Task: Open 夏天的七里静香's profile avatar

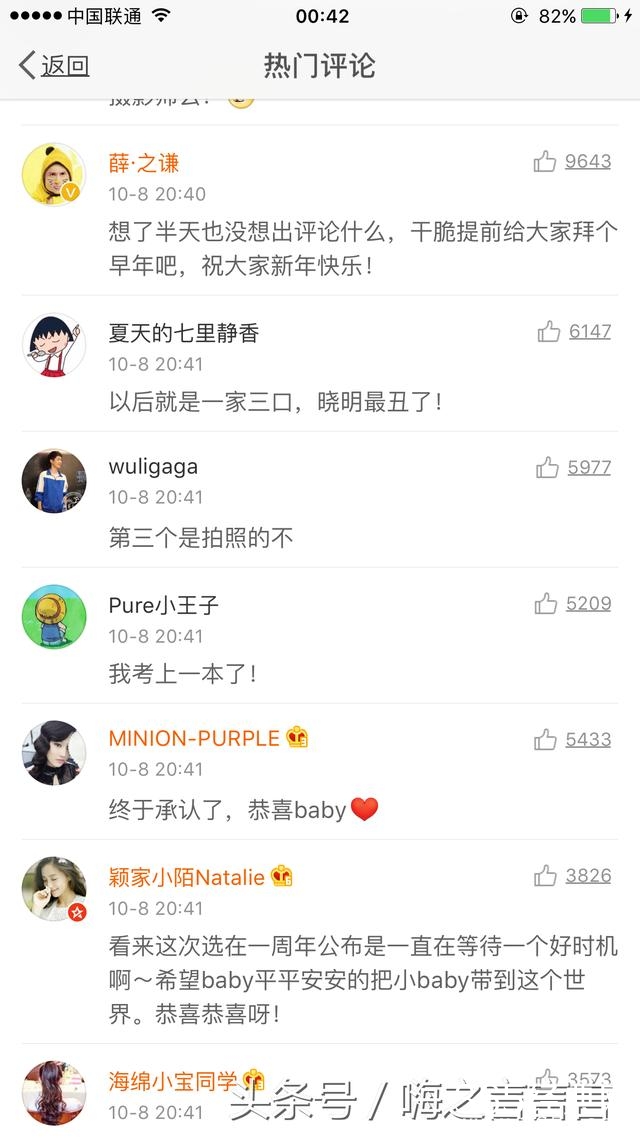Action: [x=54, y=345]
